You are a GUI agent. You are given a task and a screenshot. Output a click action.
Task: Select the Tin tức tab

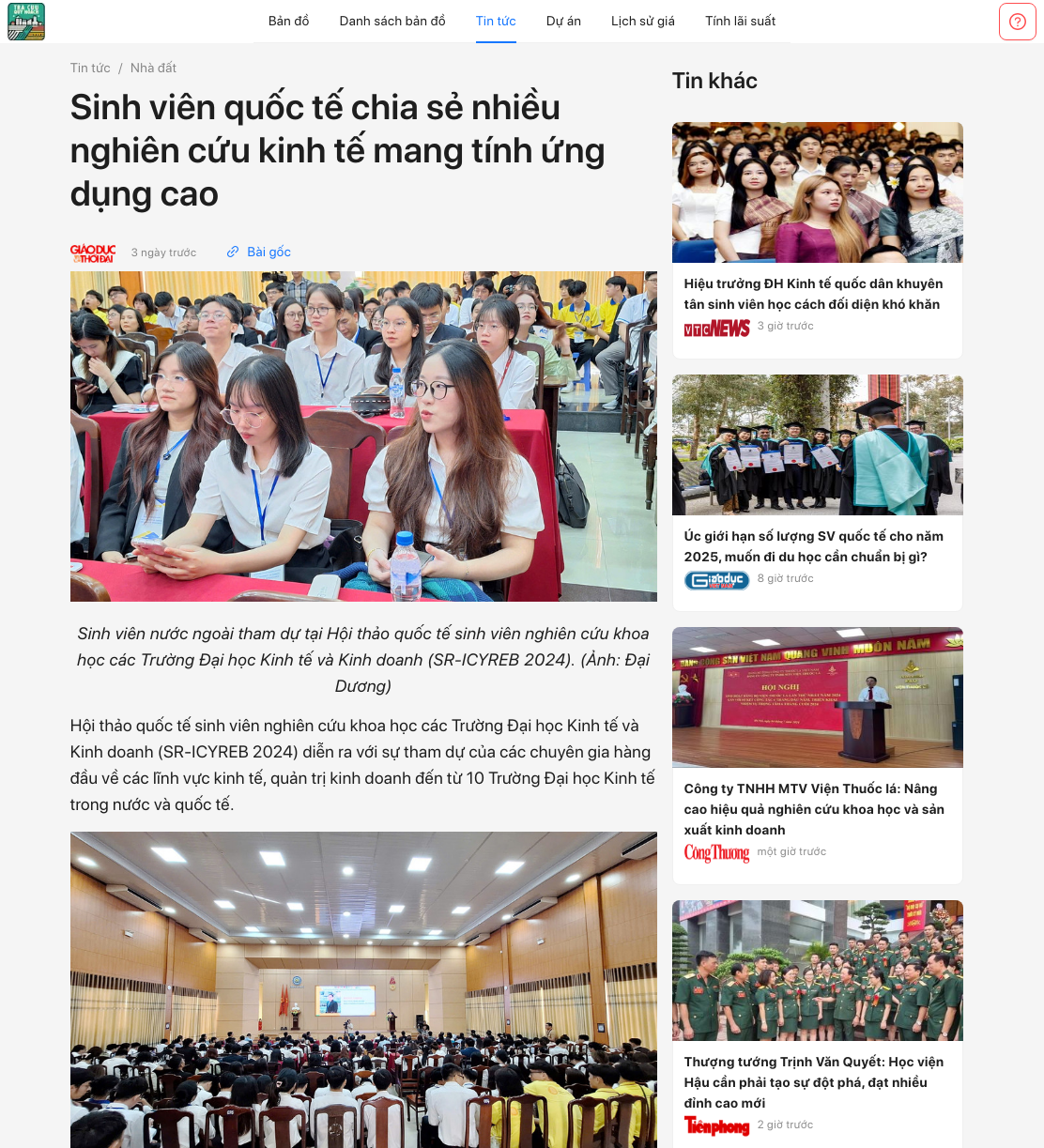[496, 21]
